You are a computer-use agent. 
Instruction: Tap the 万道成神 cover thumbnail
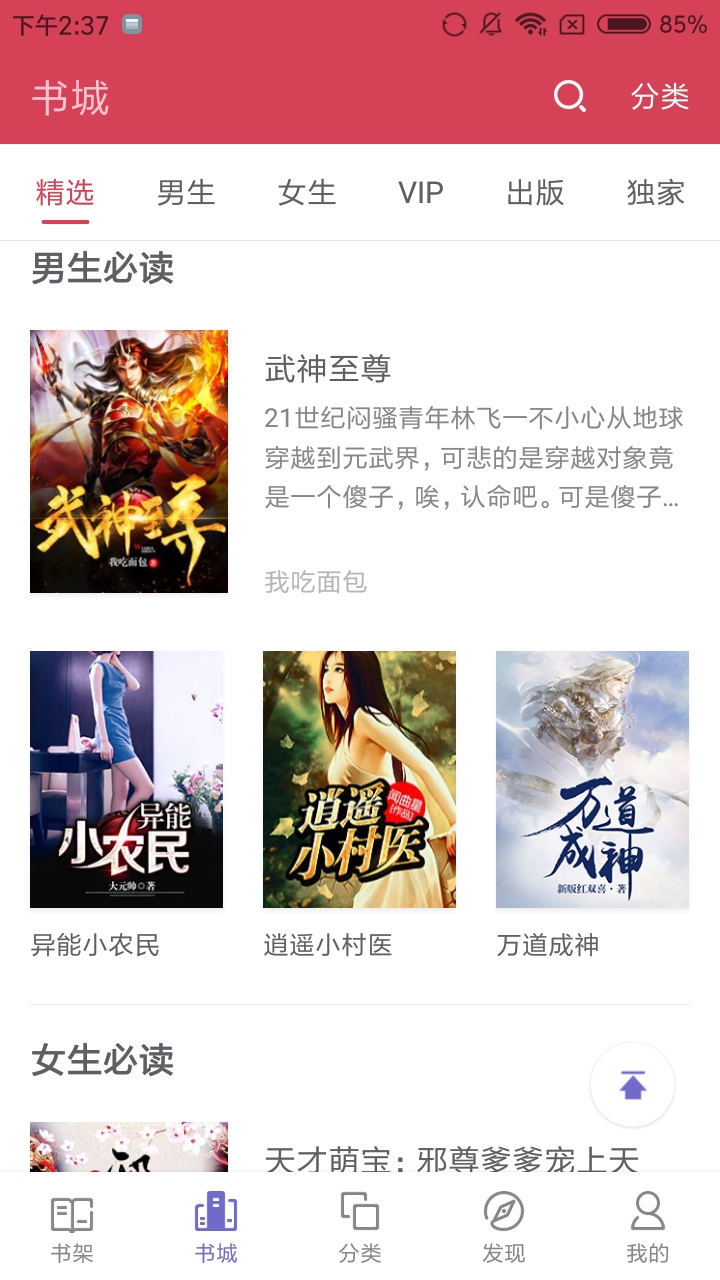tap(591, 779)
